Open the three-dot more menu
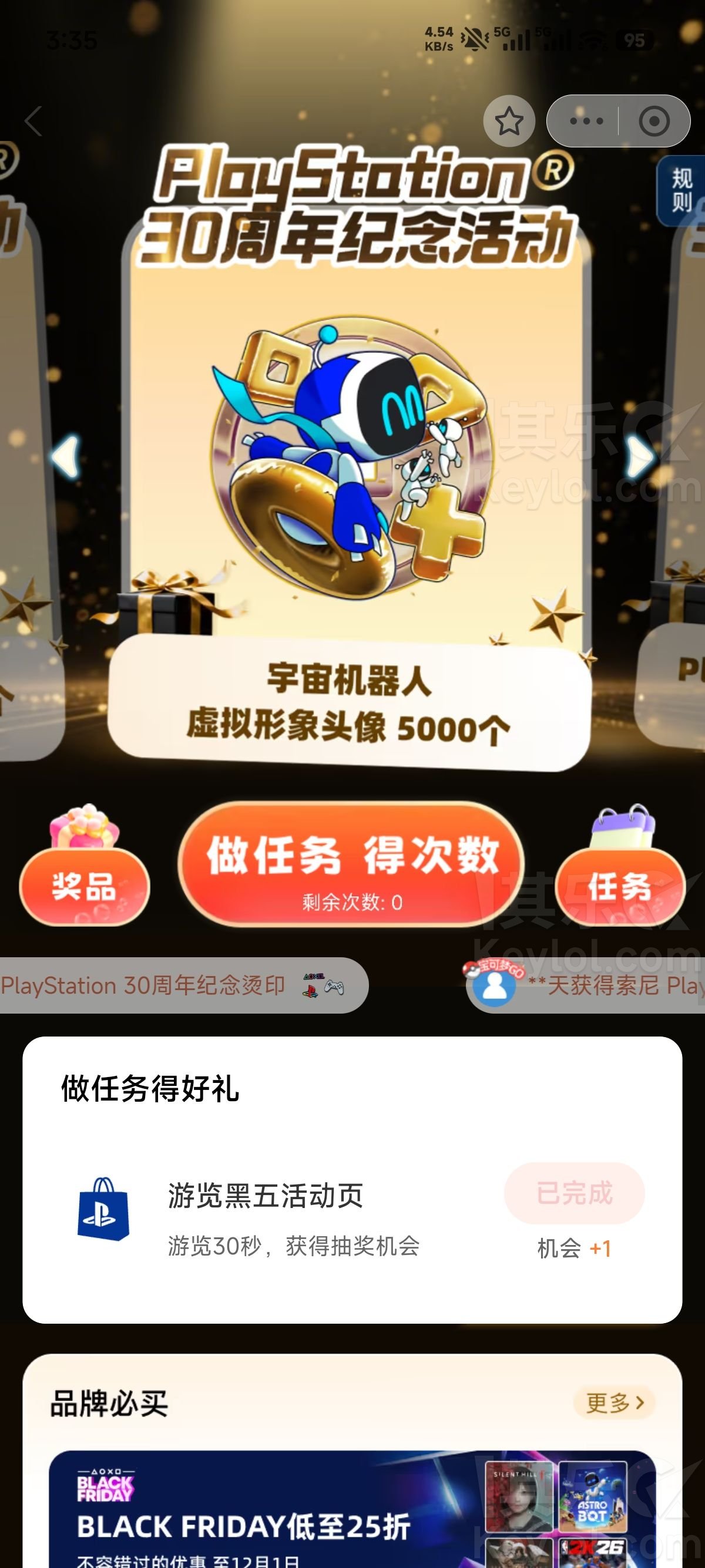The width and height of the screenshot is (705, 1568). pos(586,121)
